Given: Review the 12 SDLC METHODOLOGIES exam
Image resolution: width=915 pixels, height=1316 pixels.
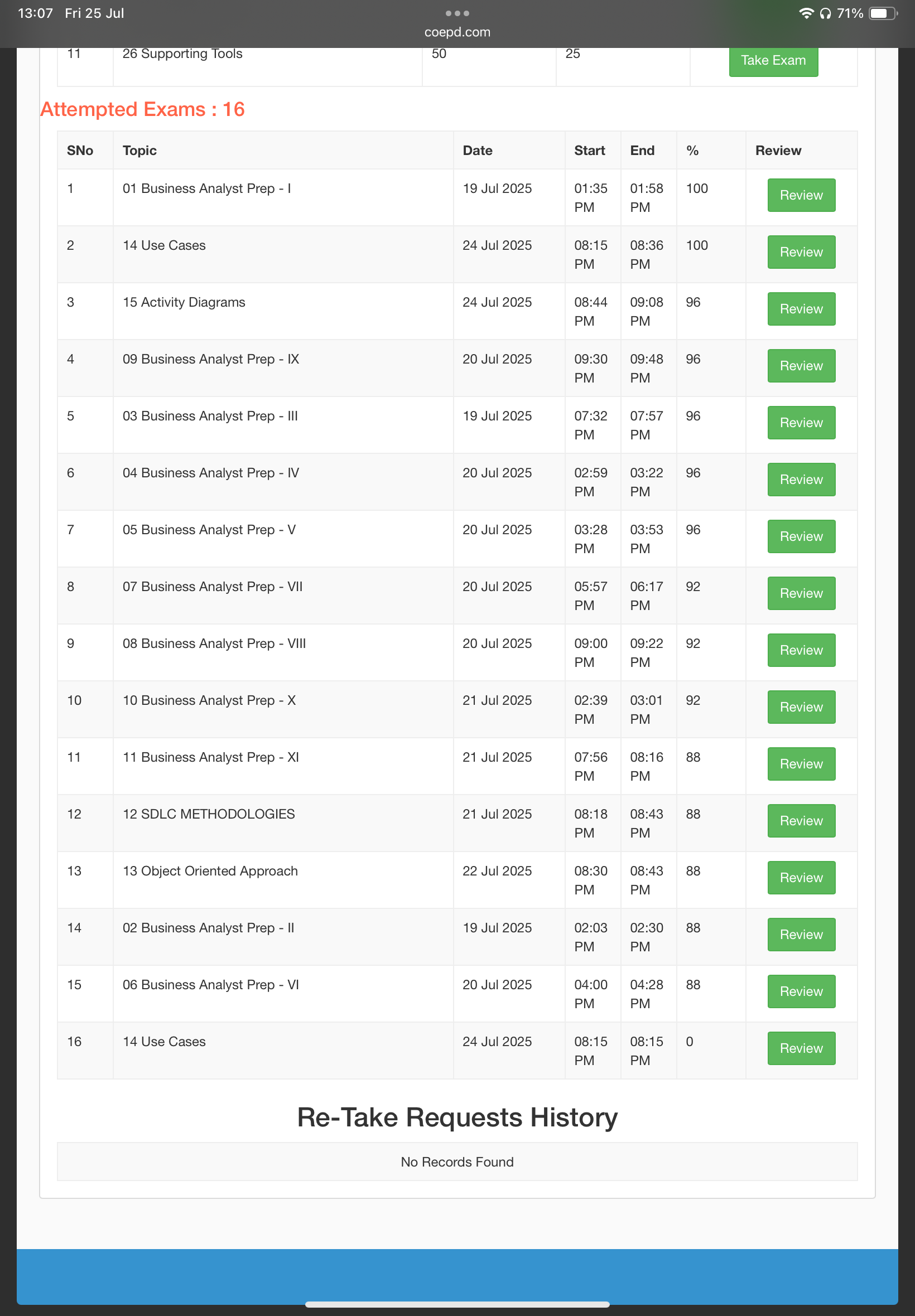Looking at the screenshot, I should (x=801, y=820).
